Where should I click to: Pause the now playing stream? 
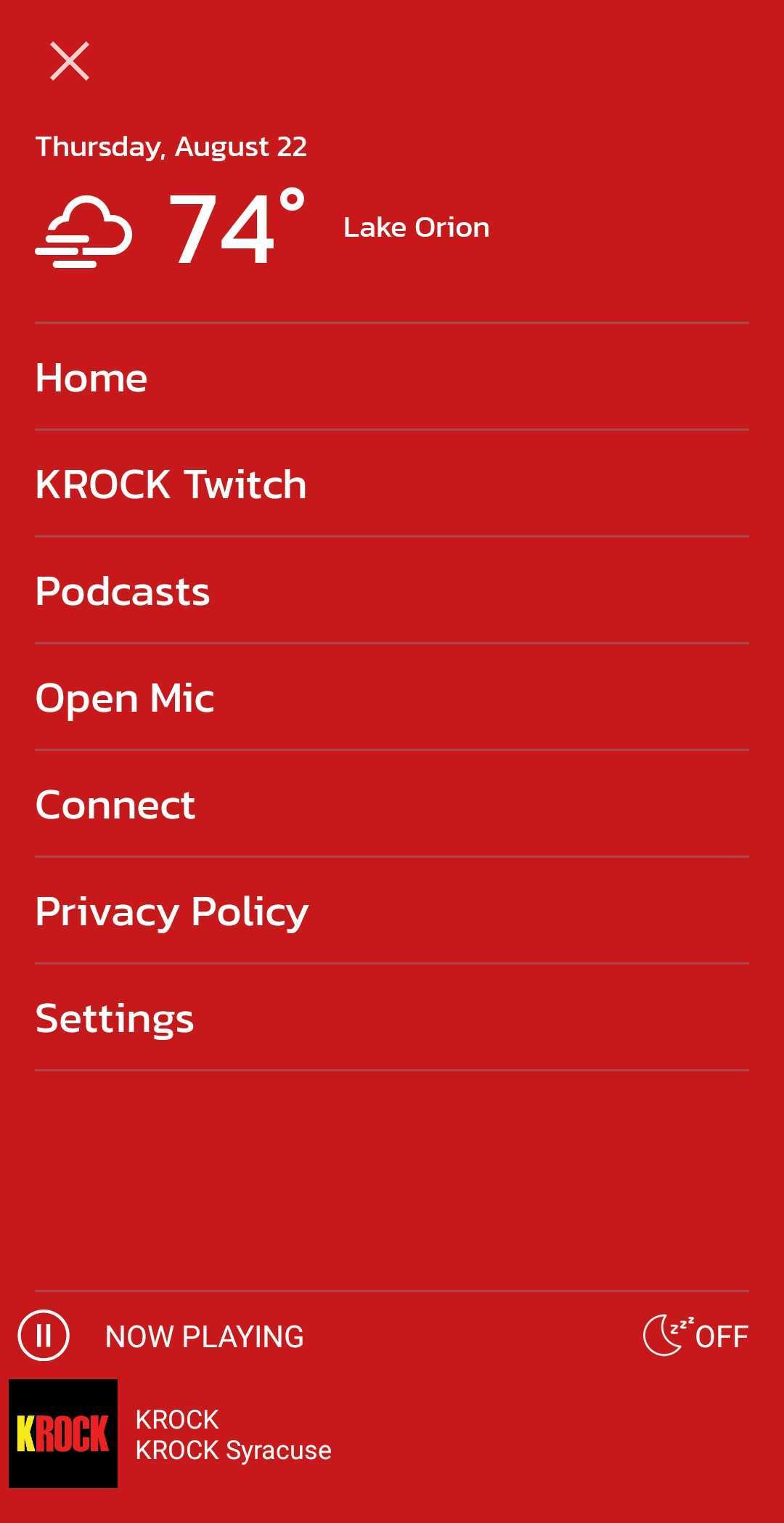pyautogui.click(x=44, y=1335)
